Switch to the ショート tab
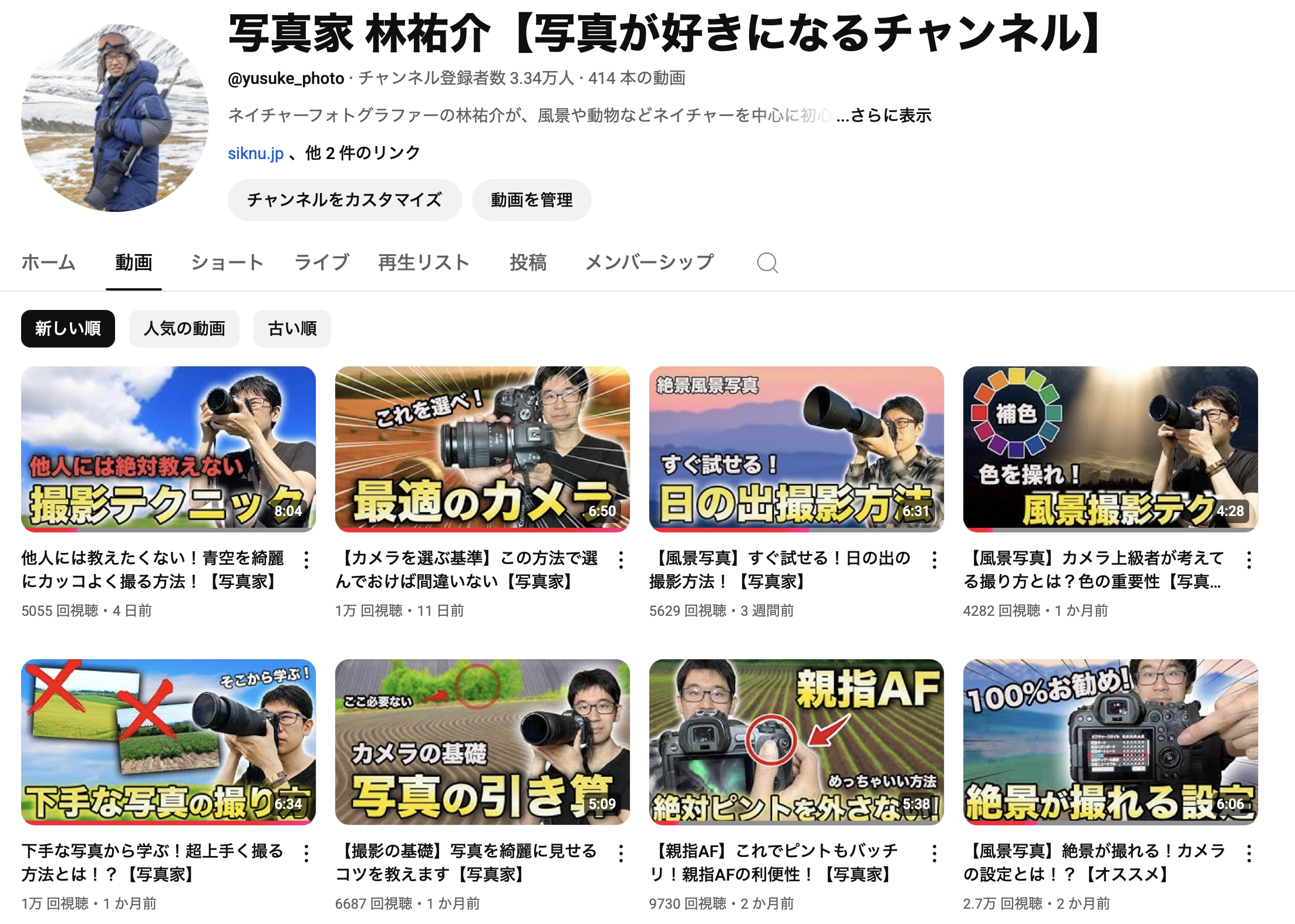 (227, 262)
